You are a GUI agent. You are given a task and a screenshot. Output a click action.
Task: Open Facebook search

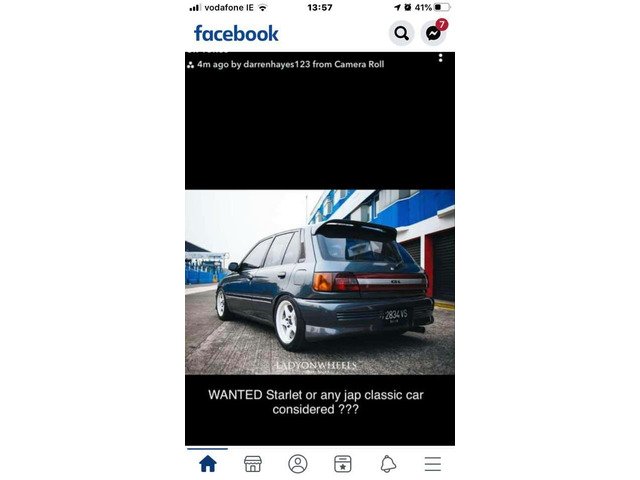click(401, 33)
